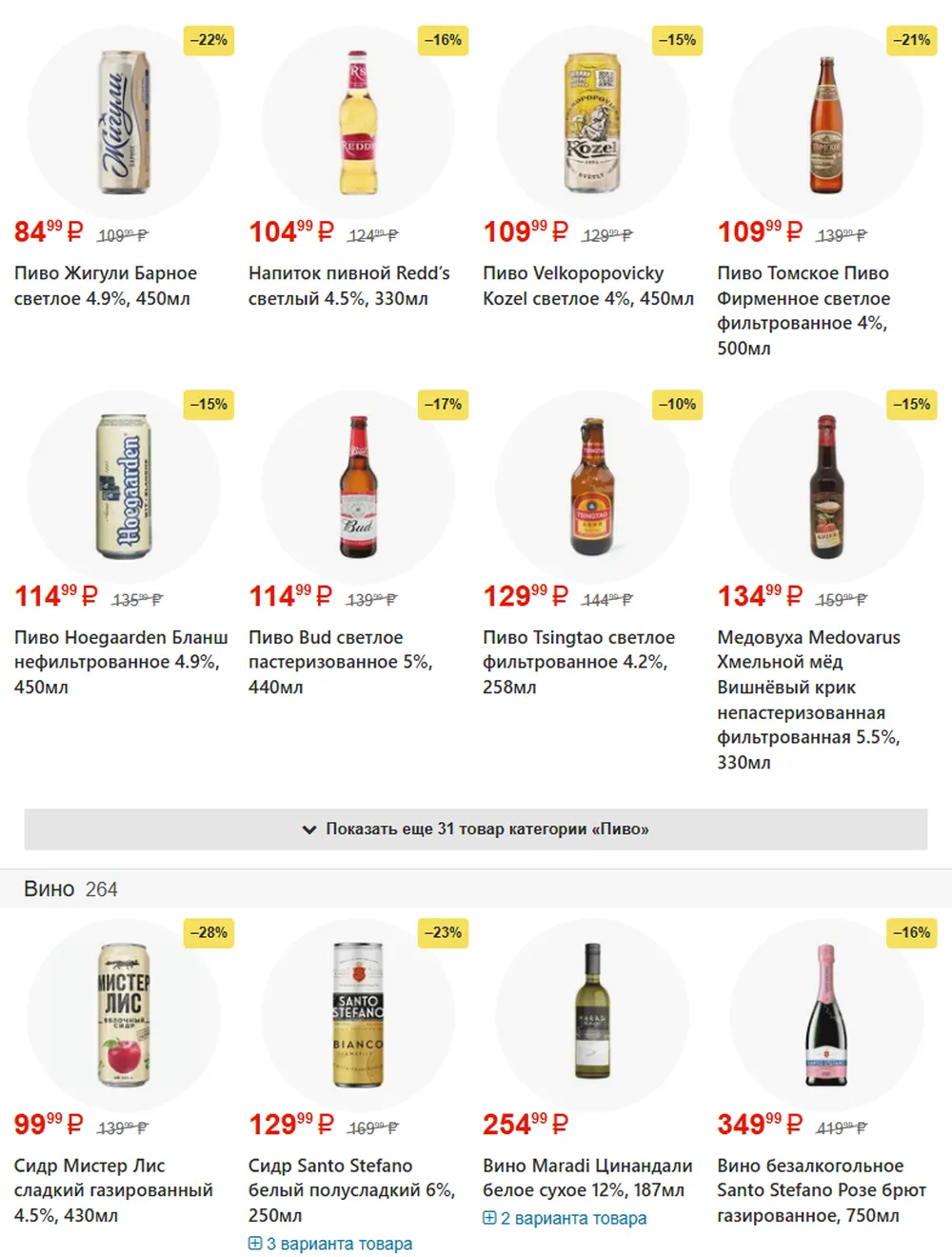Select the Hoegaarden Бланш beer card
952x1257 pixels.
pyautogui.click(x=121, y=662)
